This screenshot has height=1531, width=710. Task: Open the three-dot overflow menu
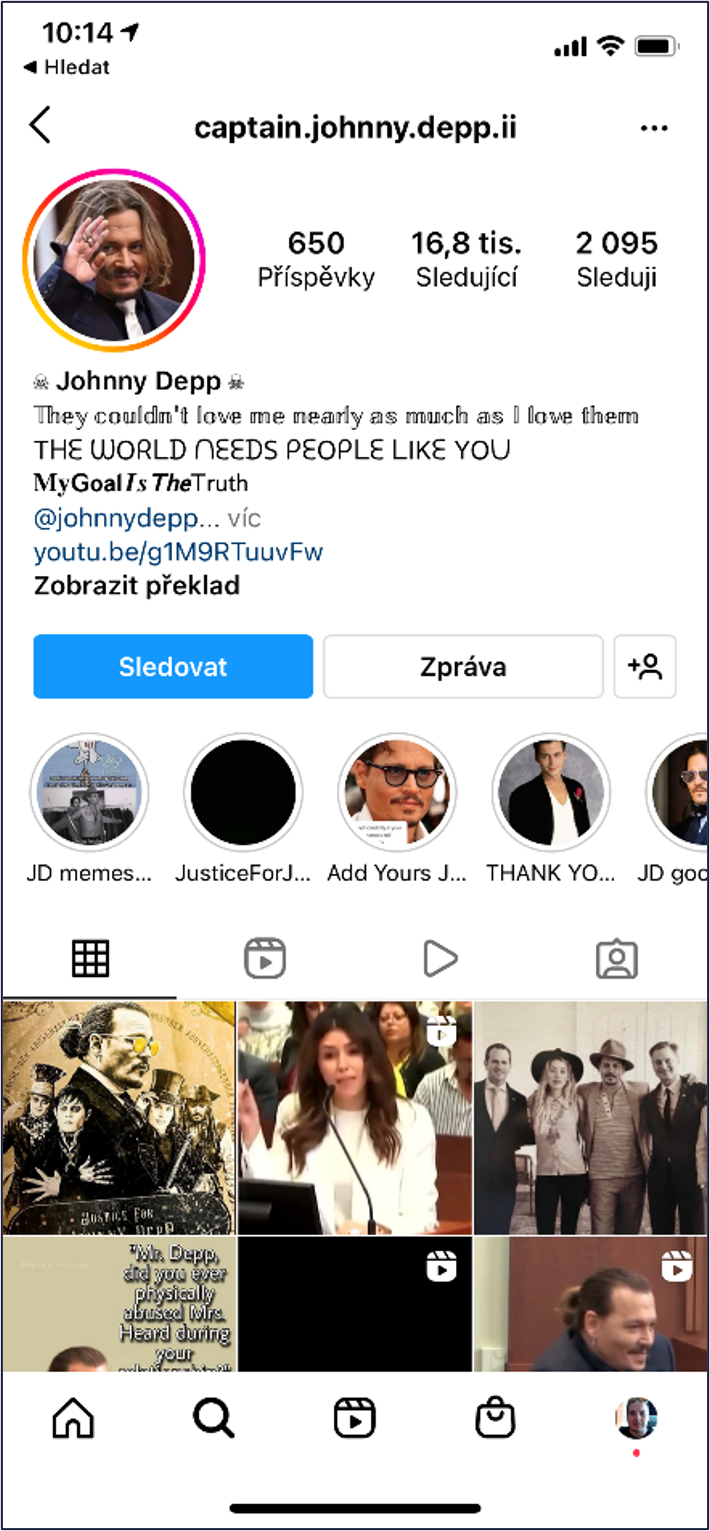653,128
